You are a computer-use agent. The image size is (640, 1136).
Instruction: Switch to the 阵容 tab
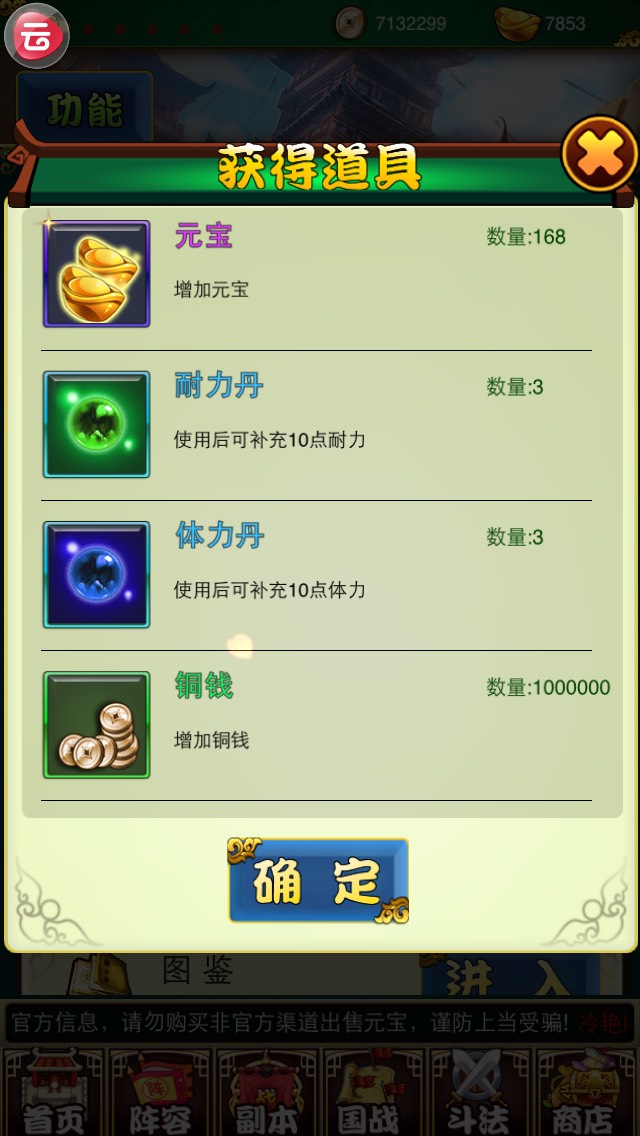pyautogui.click(x=161, y=1093)
